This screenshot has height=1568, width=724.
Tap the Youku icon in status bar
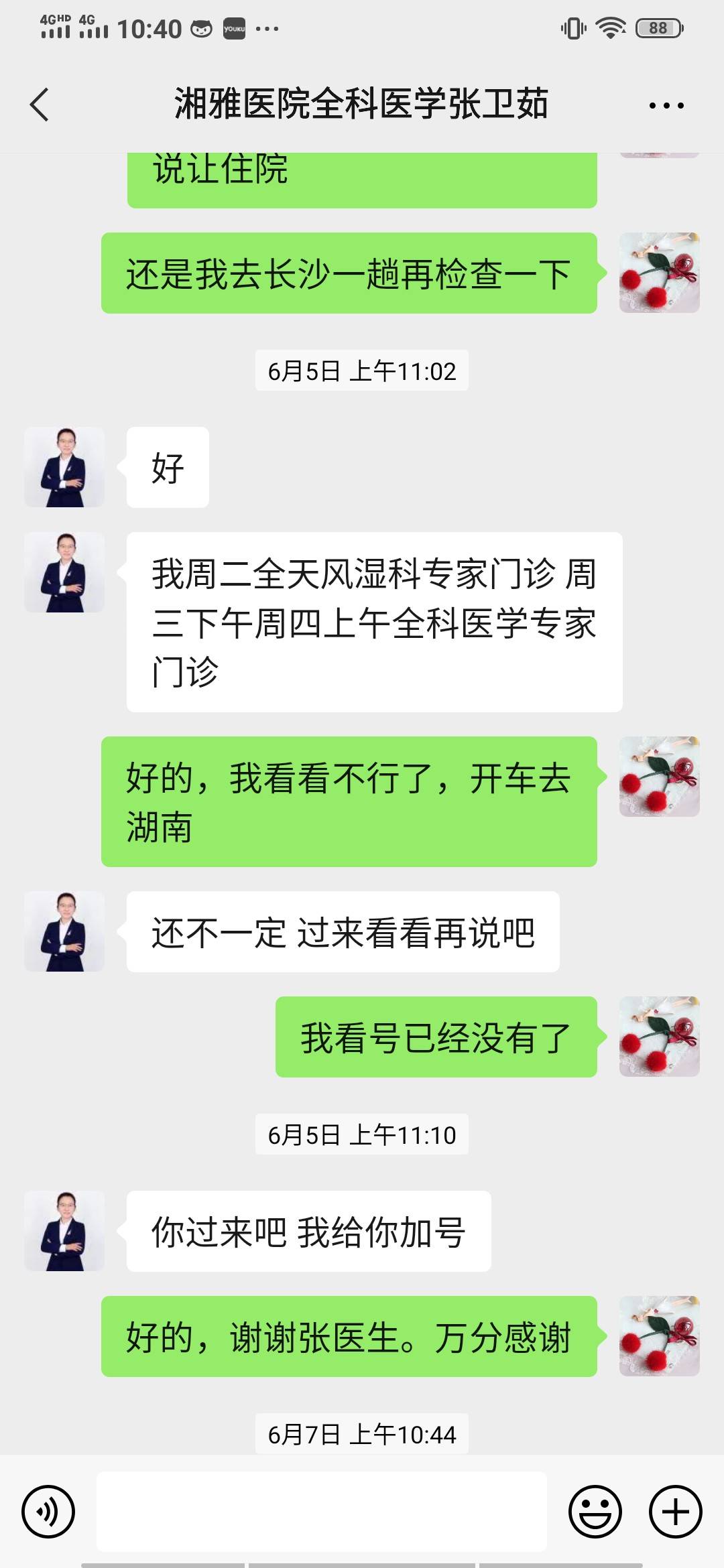pos(234,29)
